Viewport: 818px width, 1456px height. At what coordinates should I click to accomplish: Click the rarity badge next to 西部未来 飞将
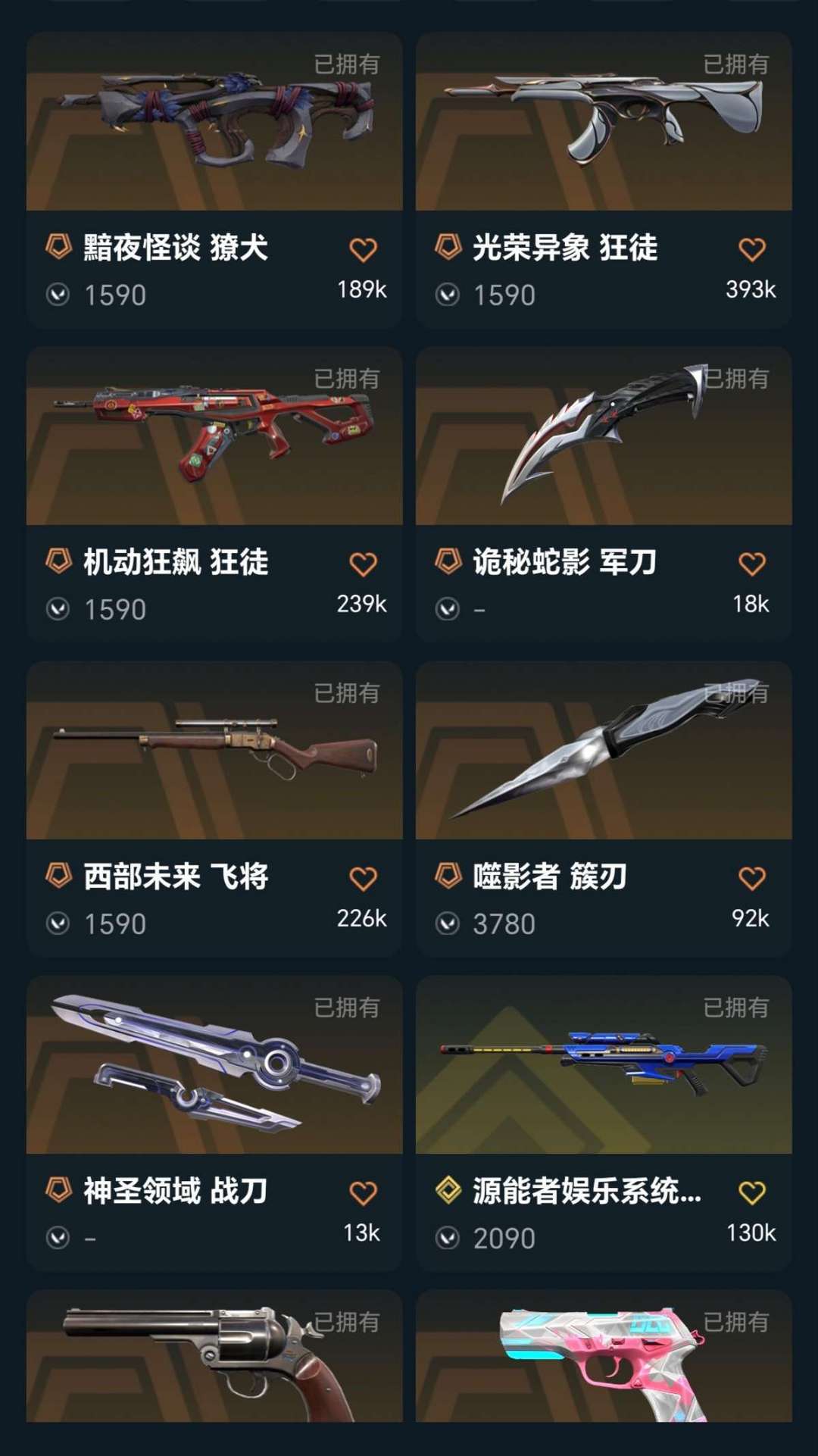(x=57, y=876)
